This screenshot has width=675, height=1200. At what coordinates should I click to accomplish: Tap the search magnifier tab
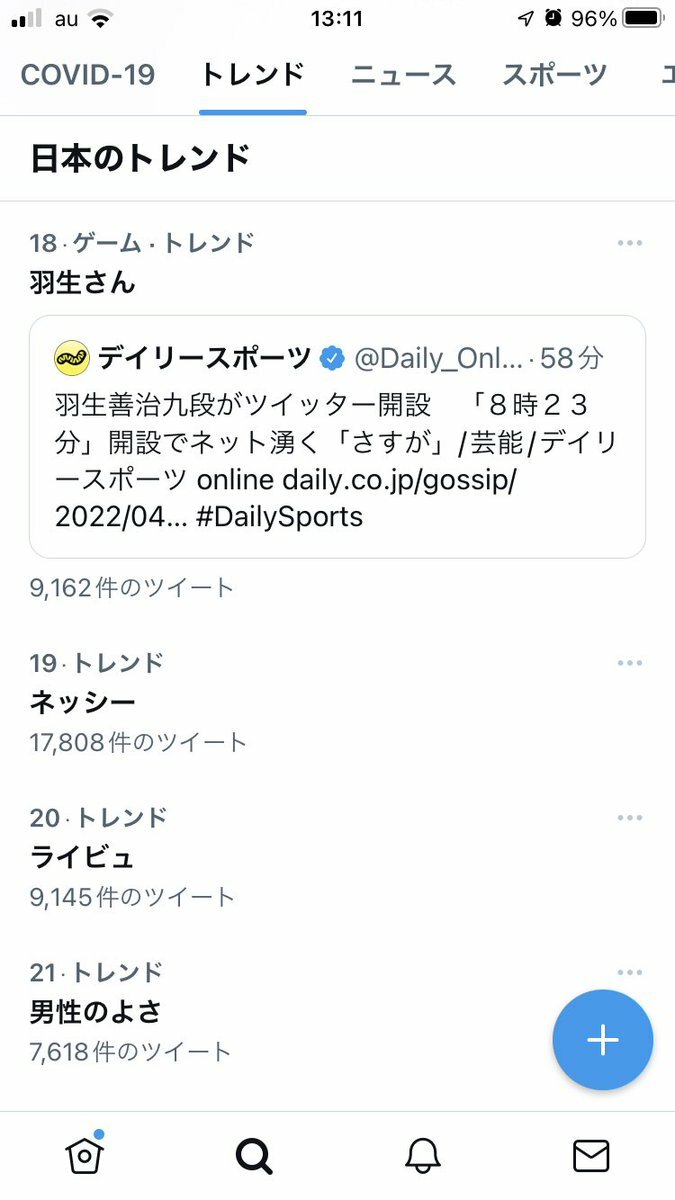coord(254,1156)
